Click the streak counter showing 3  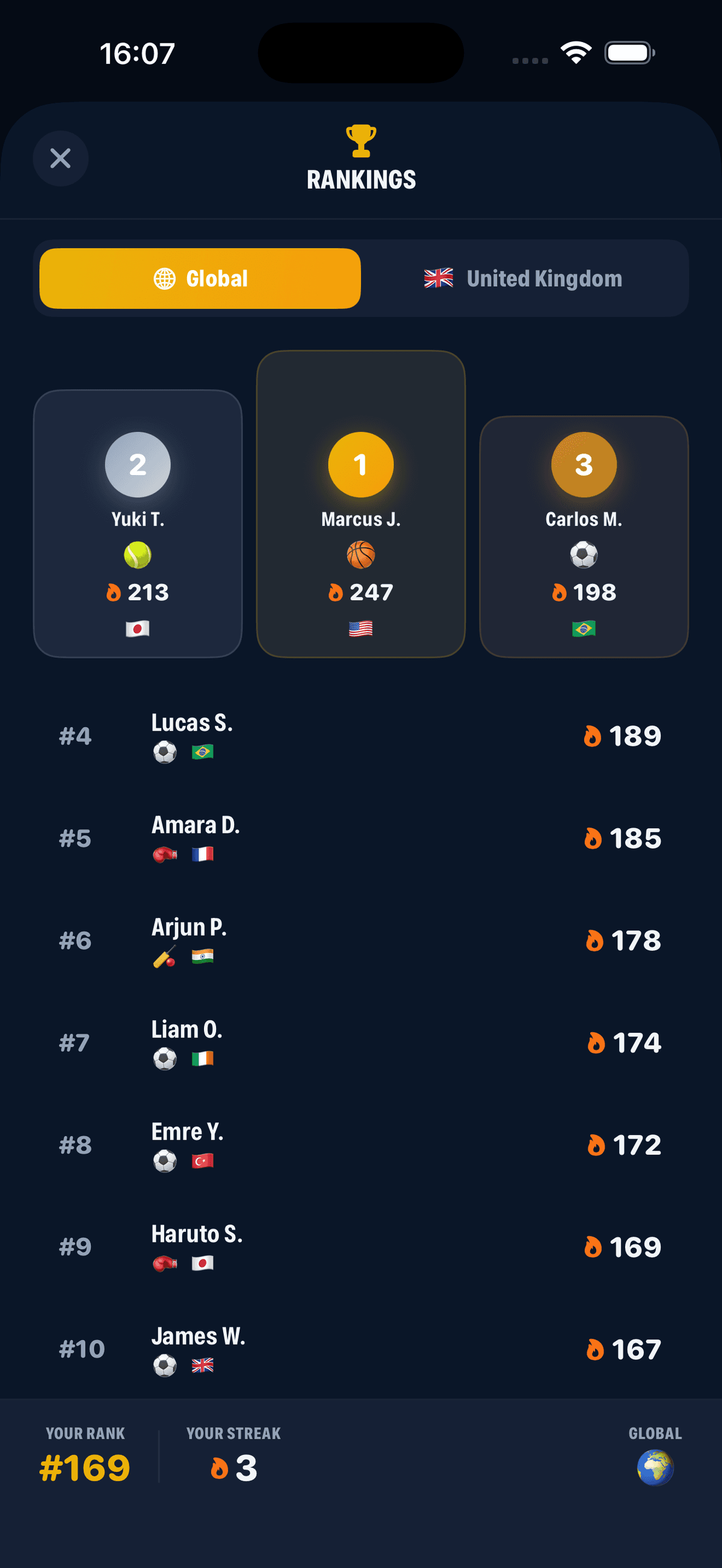(235, 1468)
